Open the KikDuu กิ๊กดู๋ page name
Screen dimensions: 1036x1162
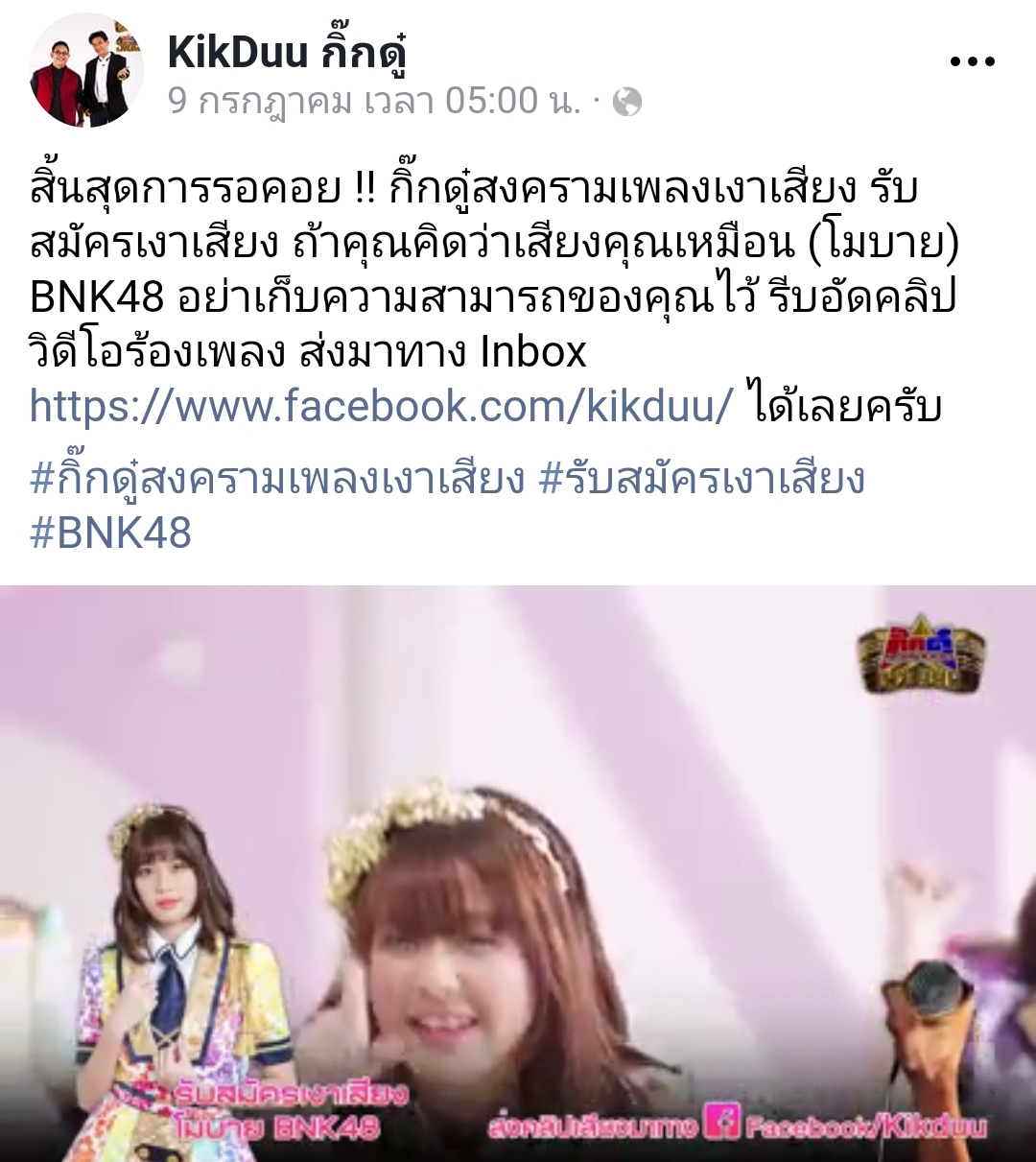point(287,51)
